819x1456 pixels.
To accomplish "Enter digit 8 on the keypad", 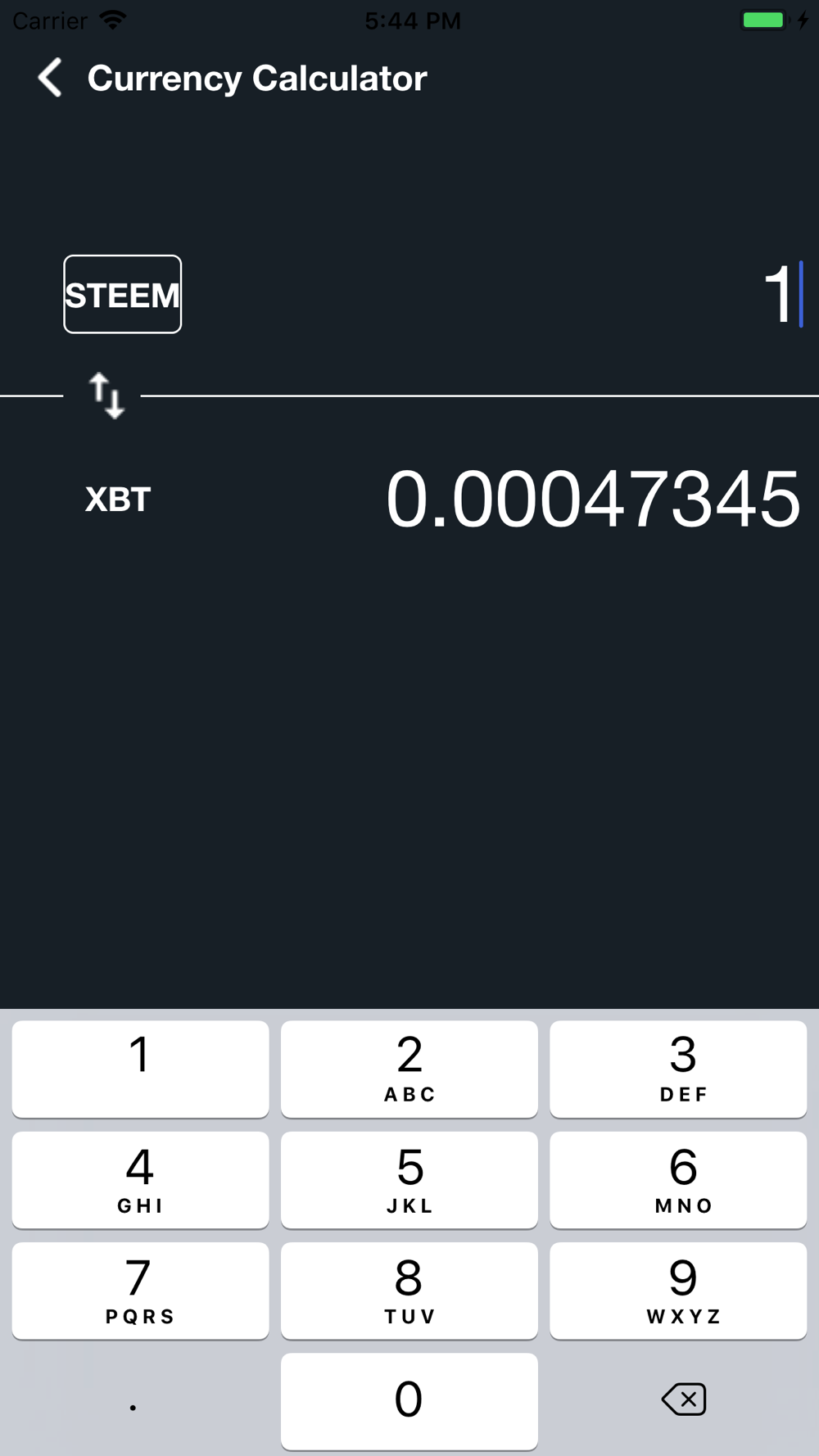I will point(409,1291).
